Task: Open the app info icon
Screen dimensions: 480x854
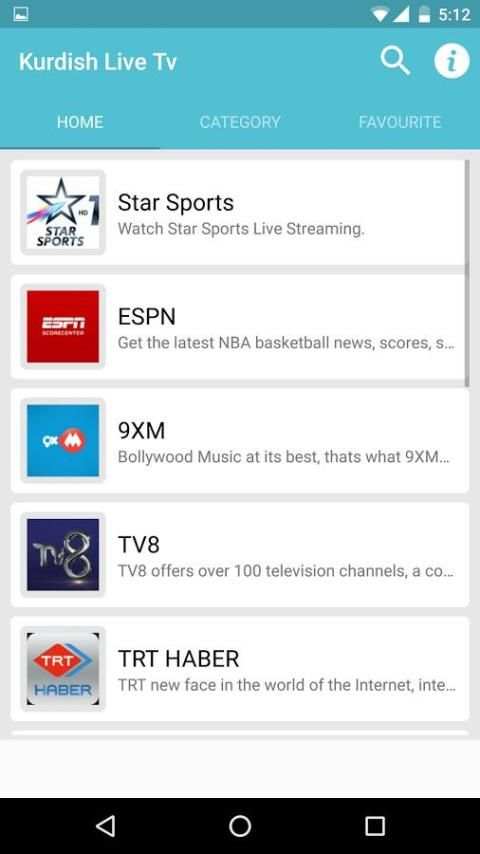Action: click(x=452, y=60)
